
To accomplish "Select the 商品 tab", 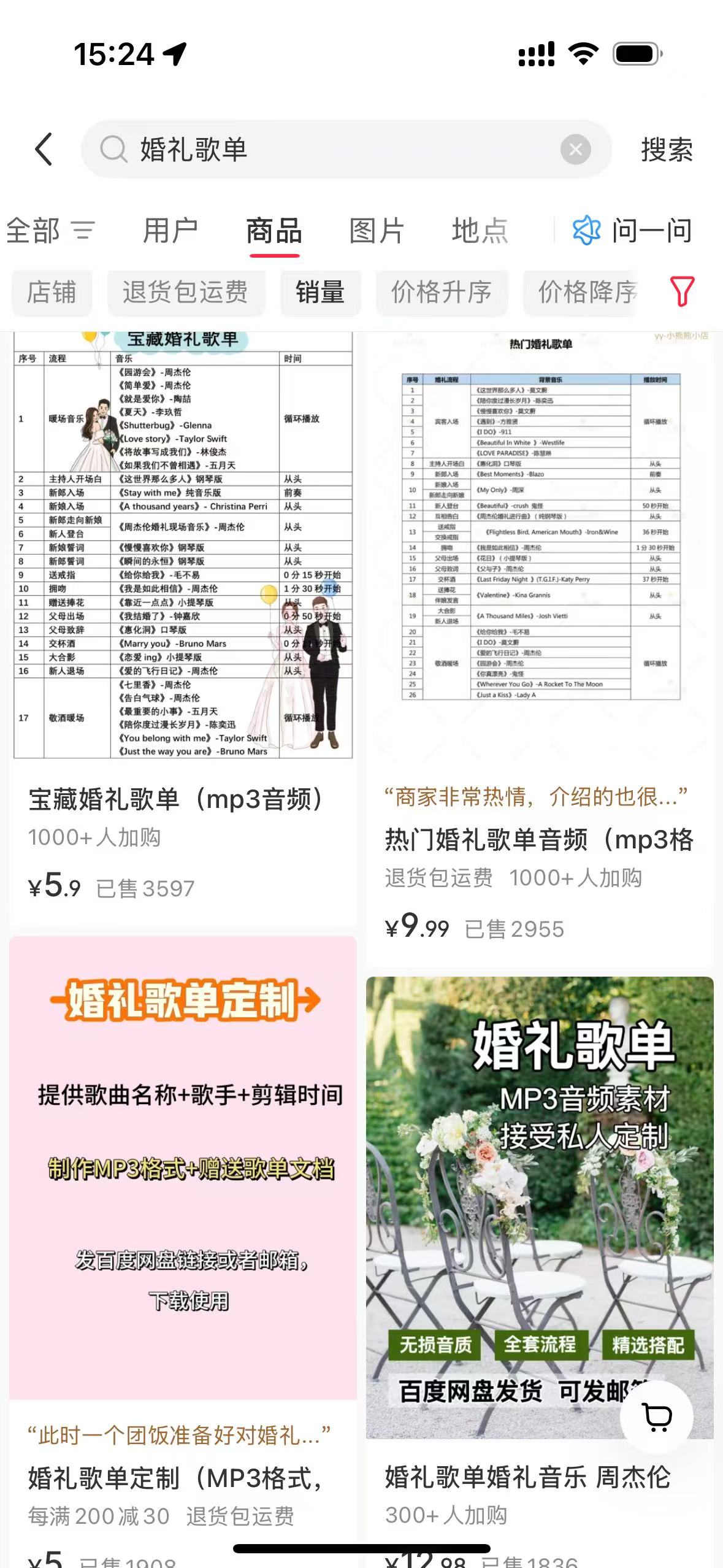I will [274, 231].
